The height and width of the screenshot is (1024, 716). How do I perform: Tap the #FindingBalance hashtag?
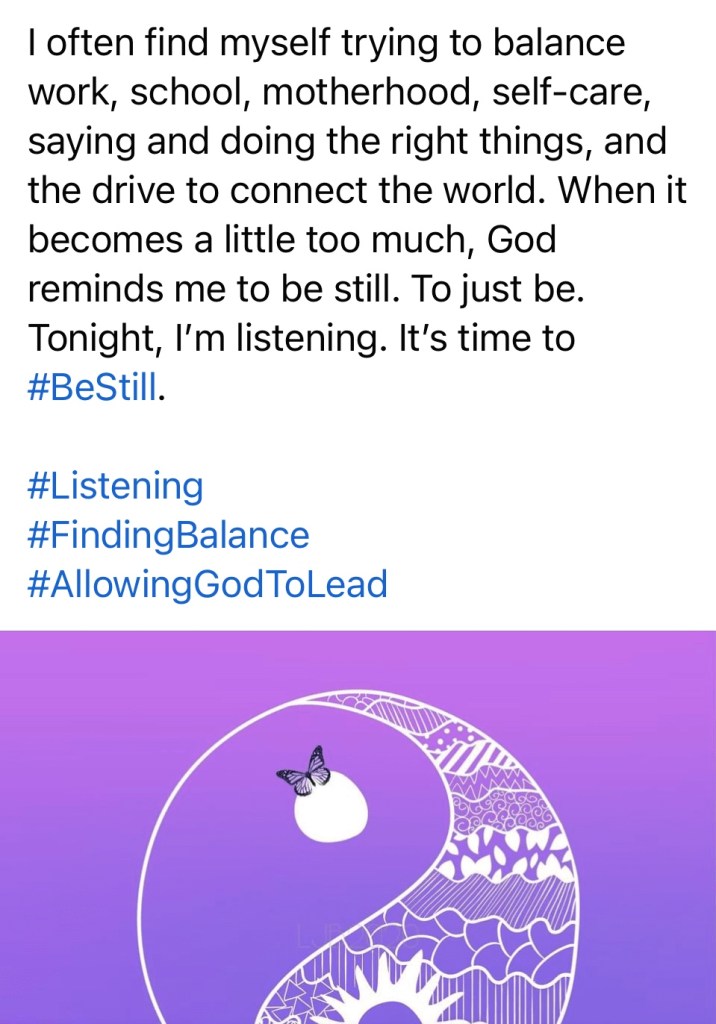168,535
